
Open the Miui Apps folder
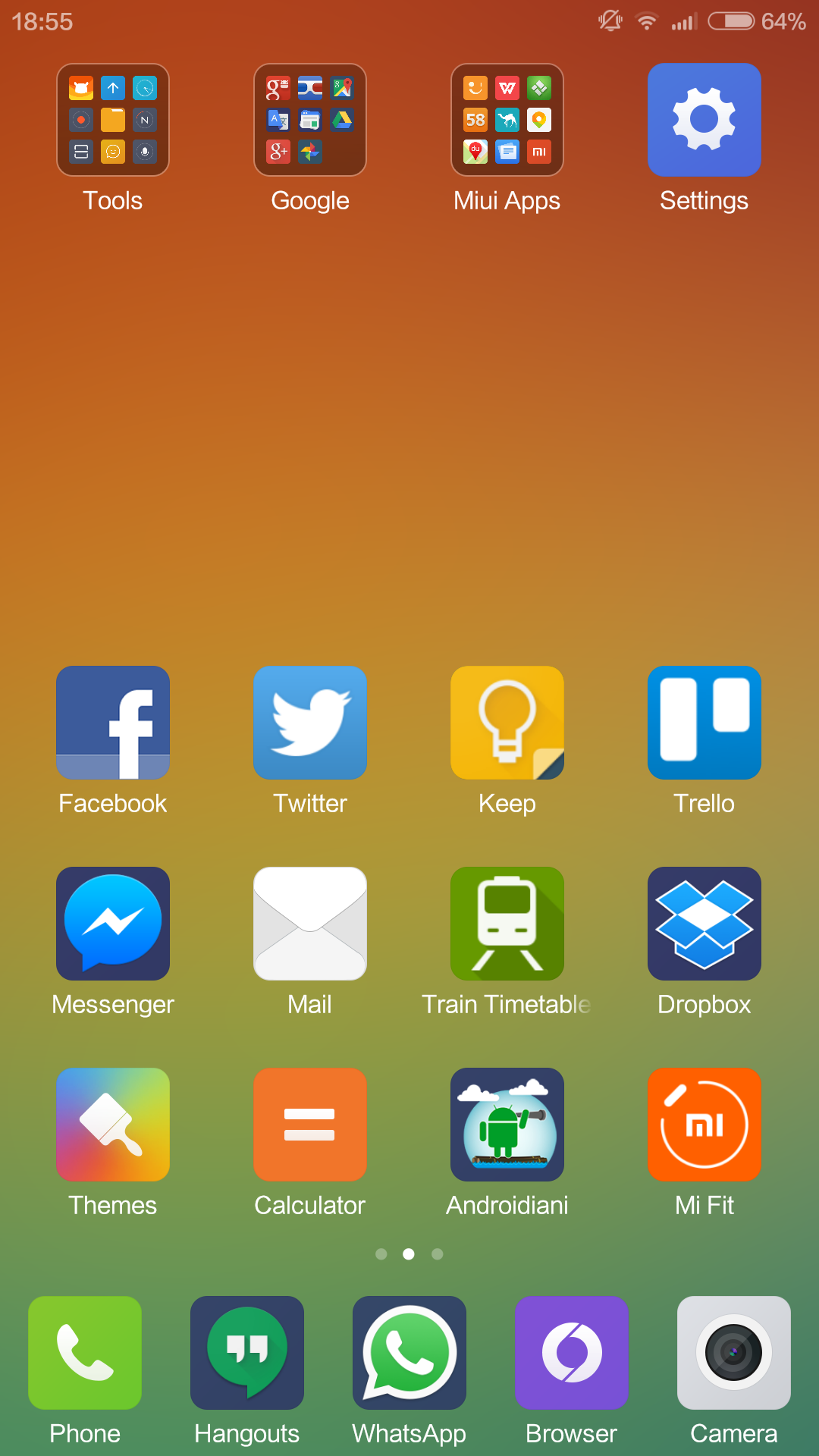point(507,120)
